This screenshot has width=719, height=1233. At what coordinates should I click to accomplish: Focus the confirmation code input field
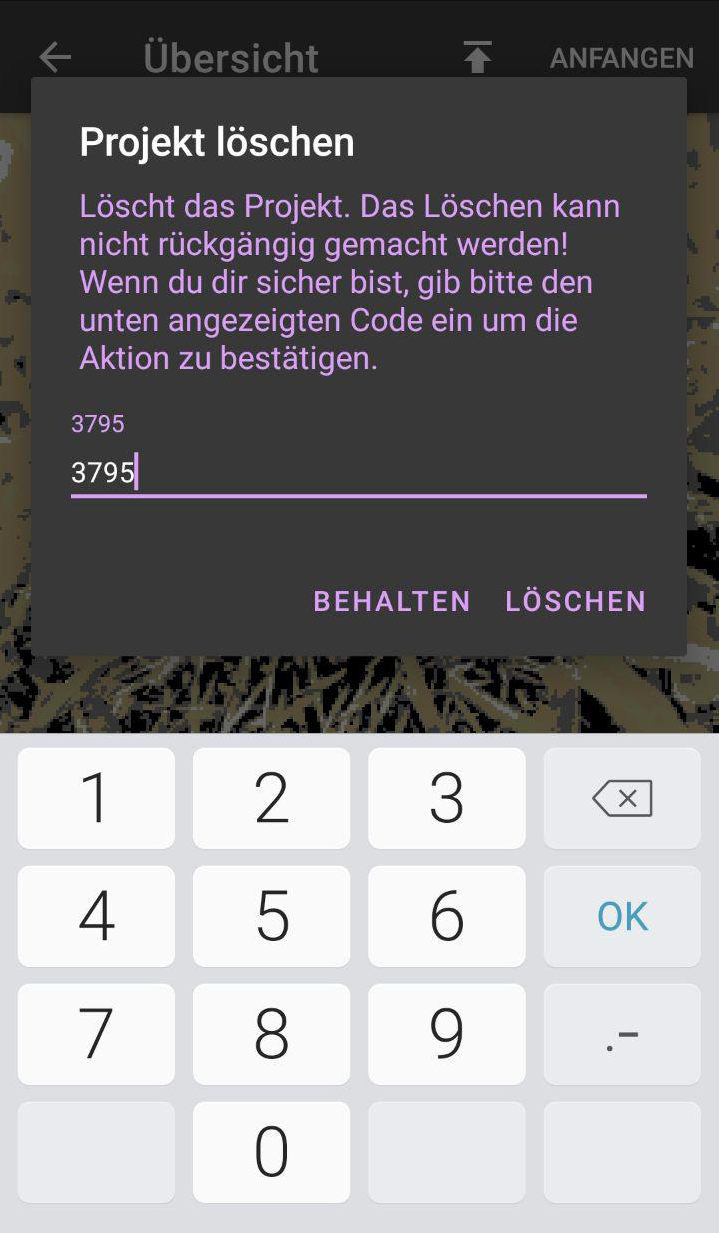point(358,472)
